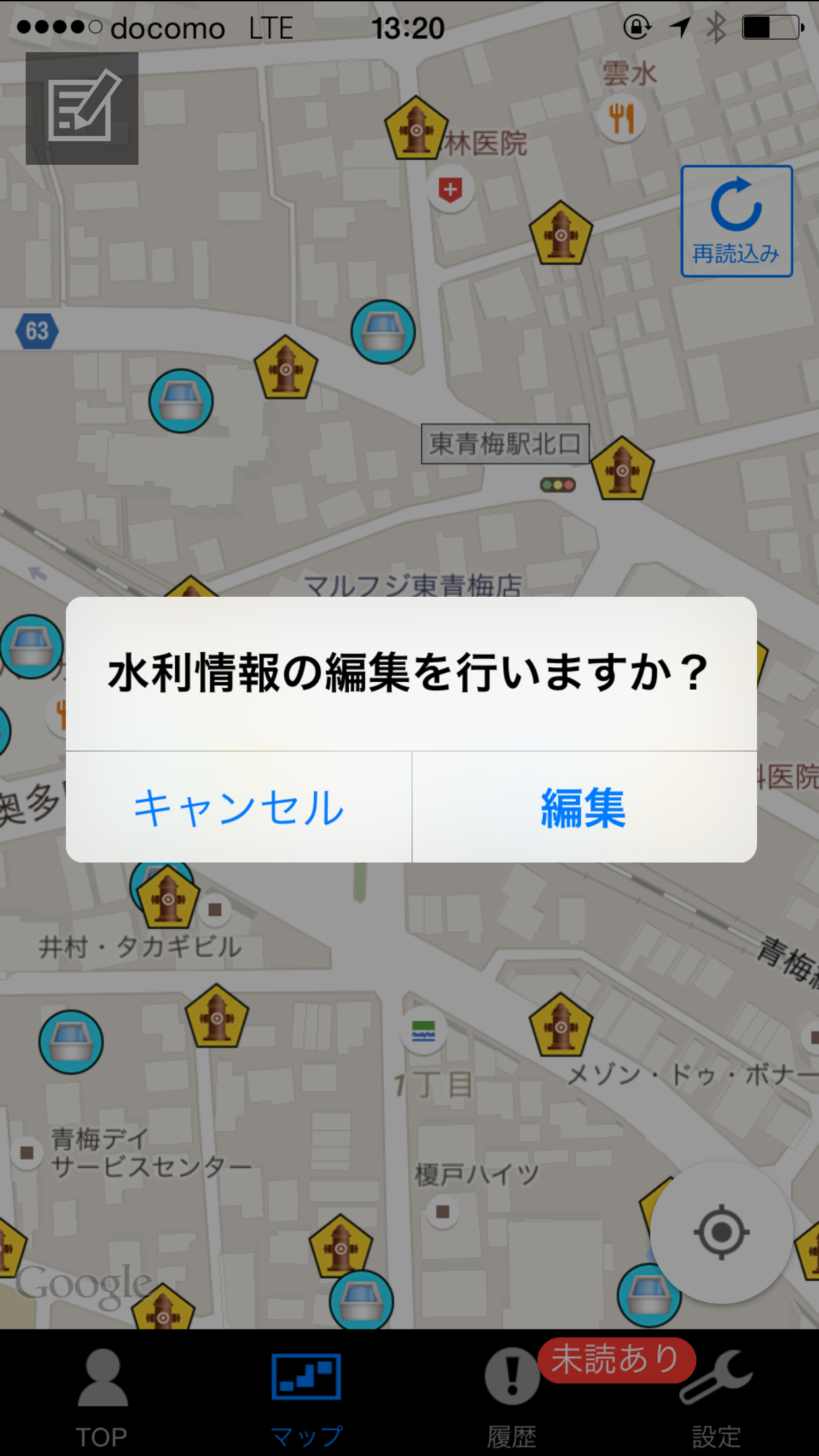819x1456 pixels.
Task: Cancel the water source edit dialog
Action: click(x=239, y=807)
